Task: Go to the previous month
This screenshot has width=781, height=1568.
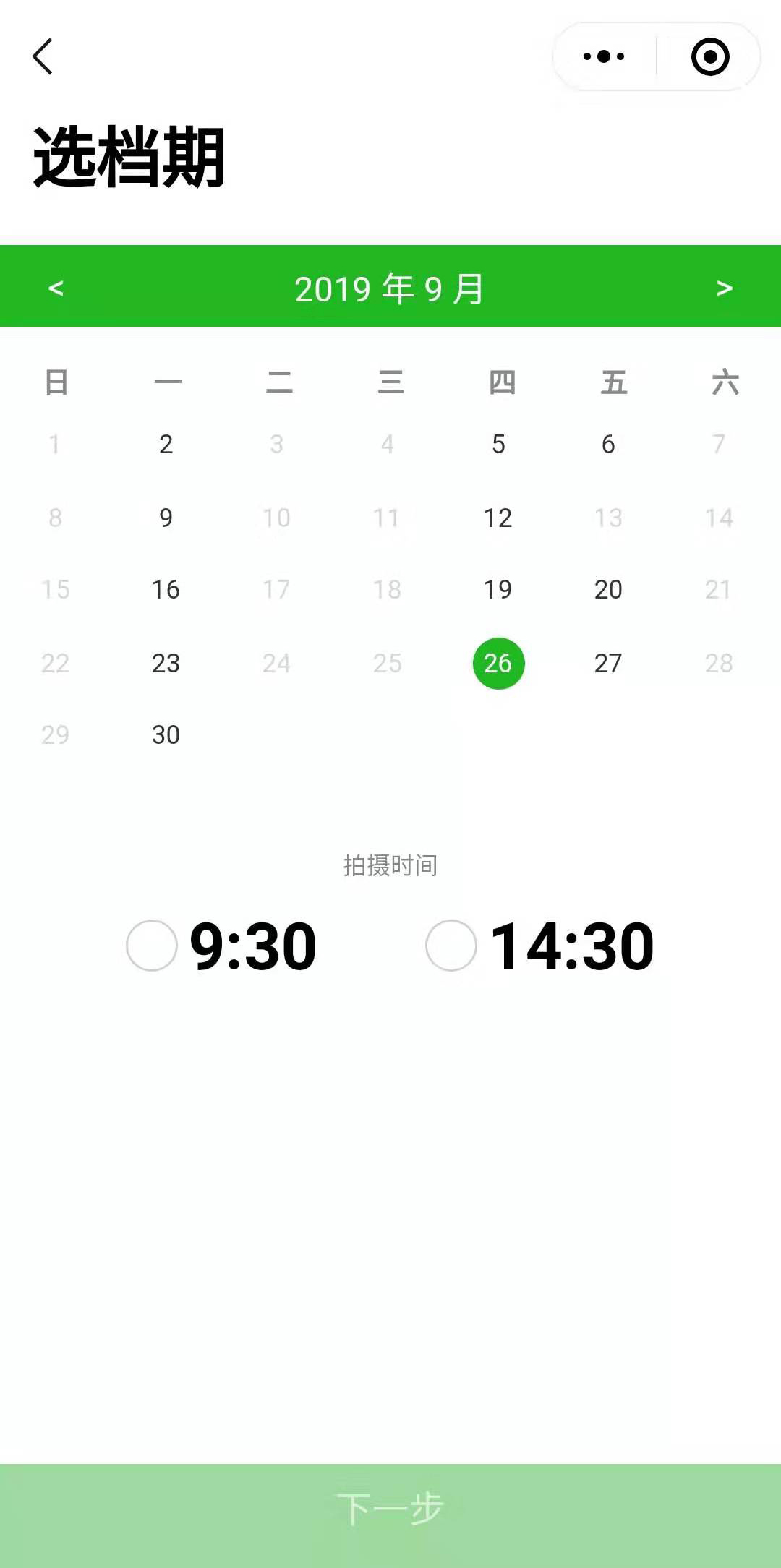Action: [x=56, y=288]
